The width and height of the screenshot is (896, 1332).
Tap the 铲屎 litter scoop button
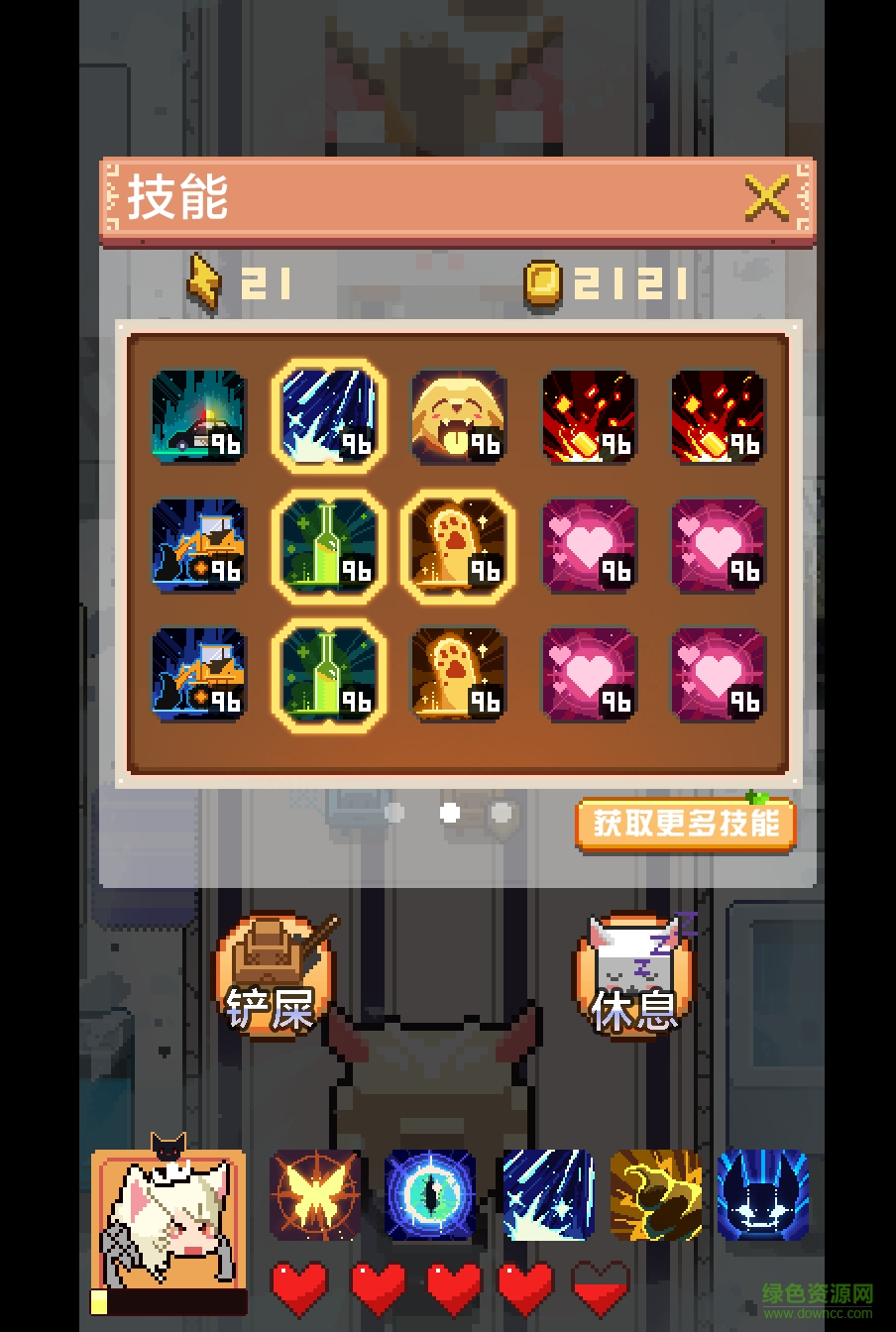point(274,976)
